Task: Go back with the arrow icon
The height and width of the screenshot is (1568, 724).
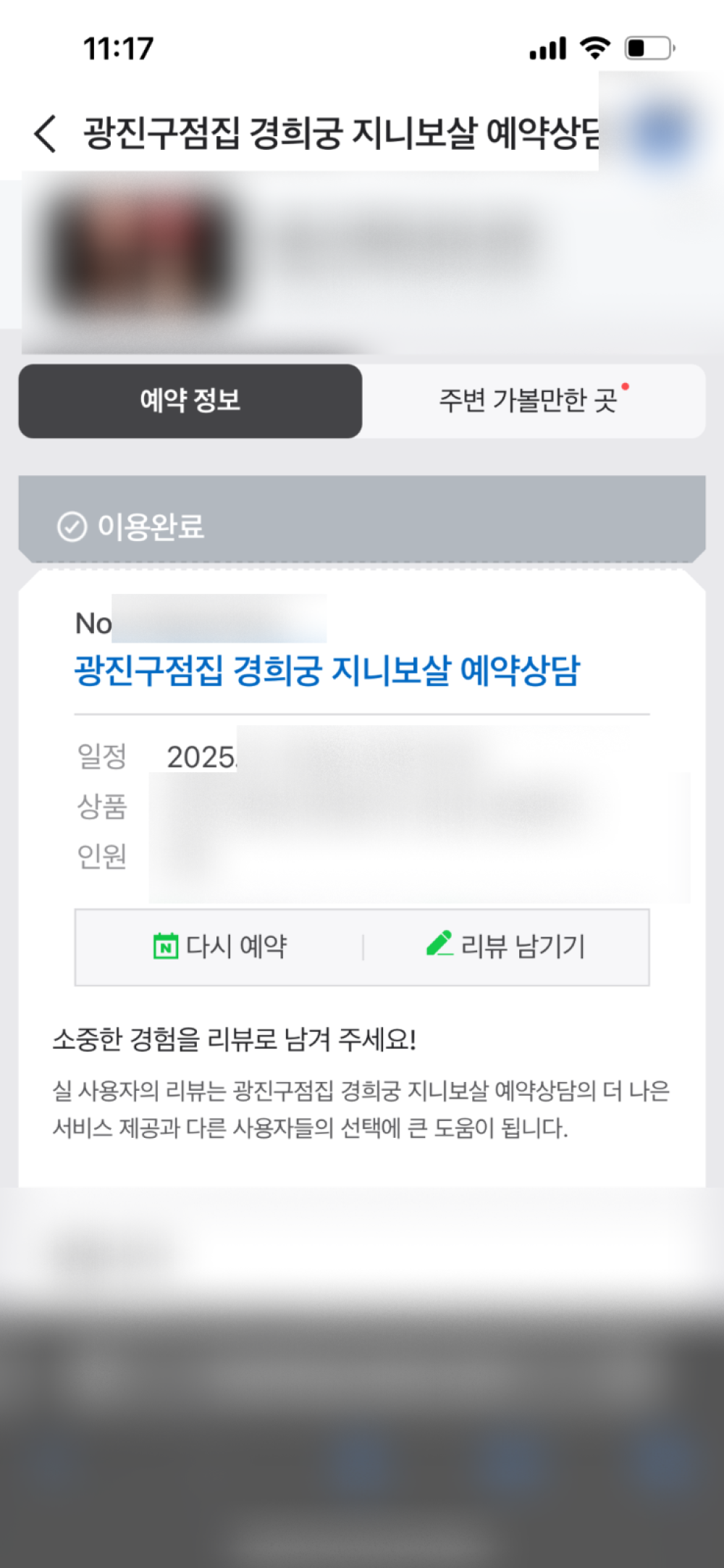Action: (45, 134)
